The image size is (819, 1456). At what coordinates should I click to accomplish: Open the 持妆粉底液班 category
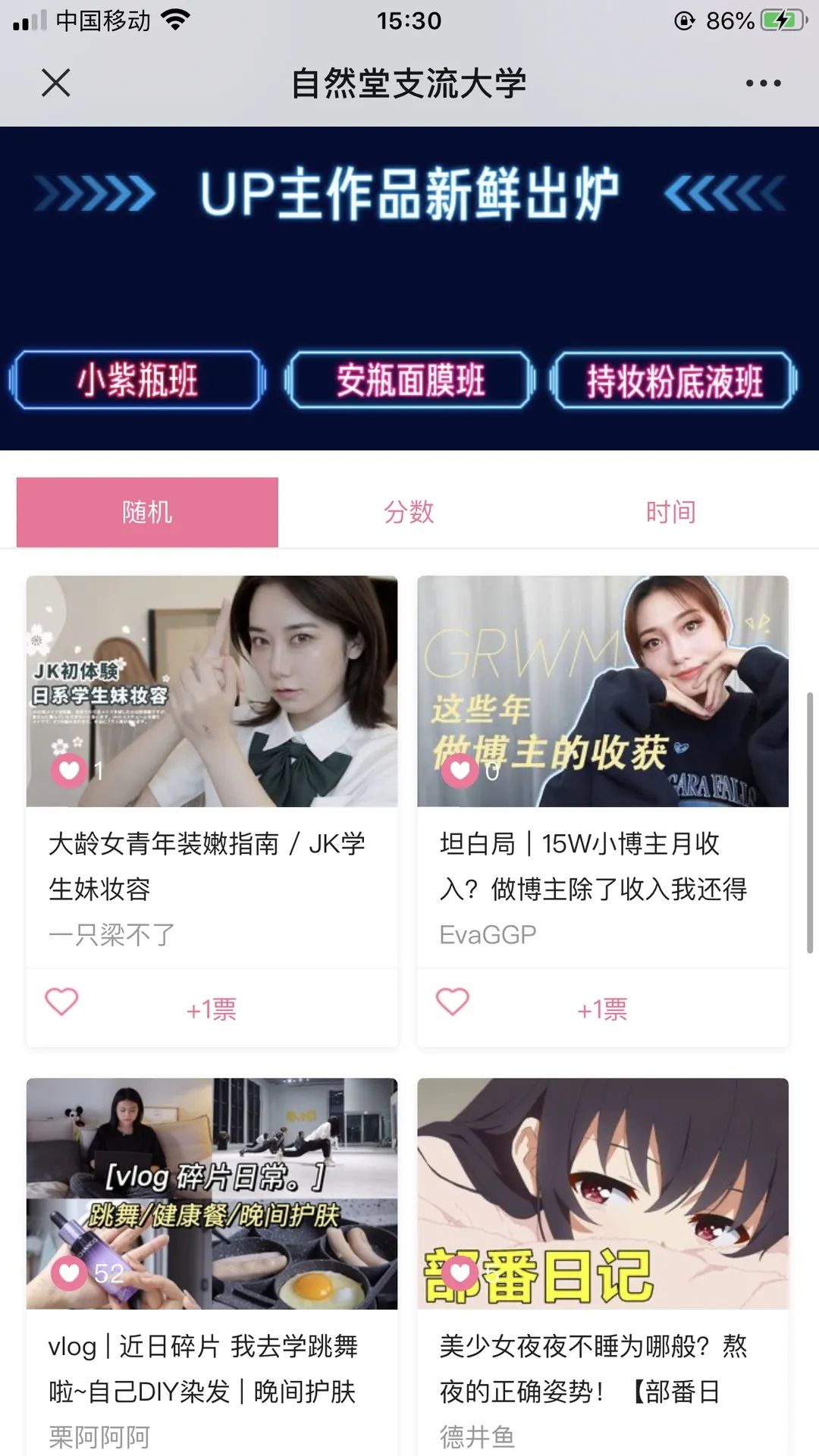click(x=677, y=380)
